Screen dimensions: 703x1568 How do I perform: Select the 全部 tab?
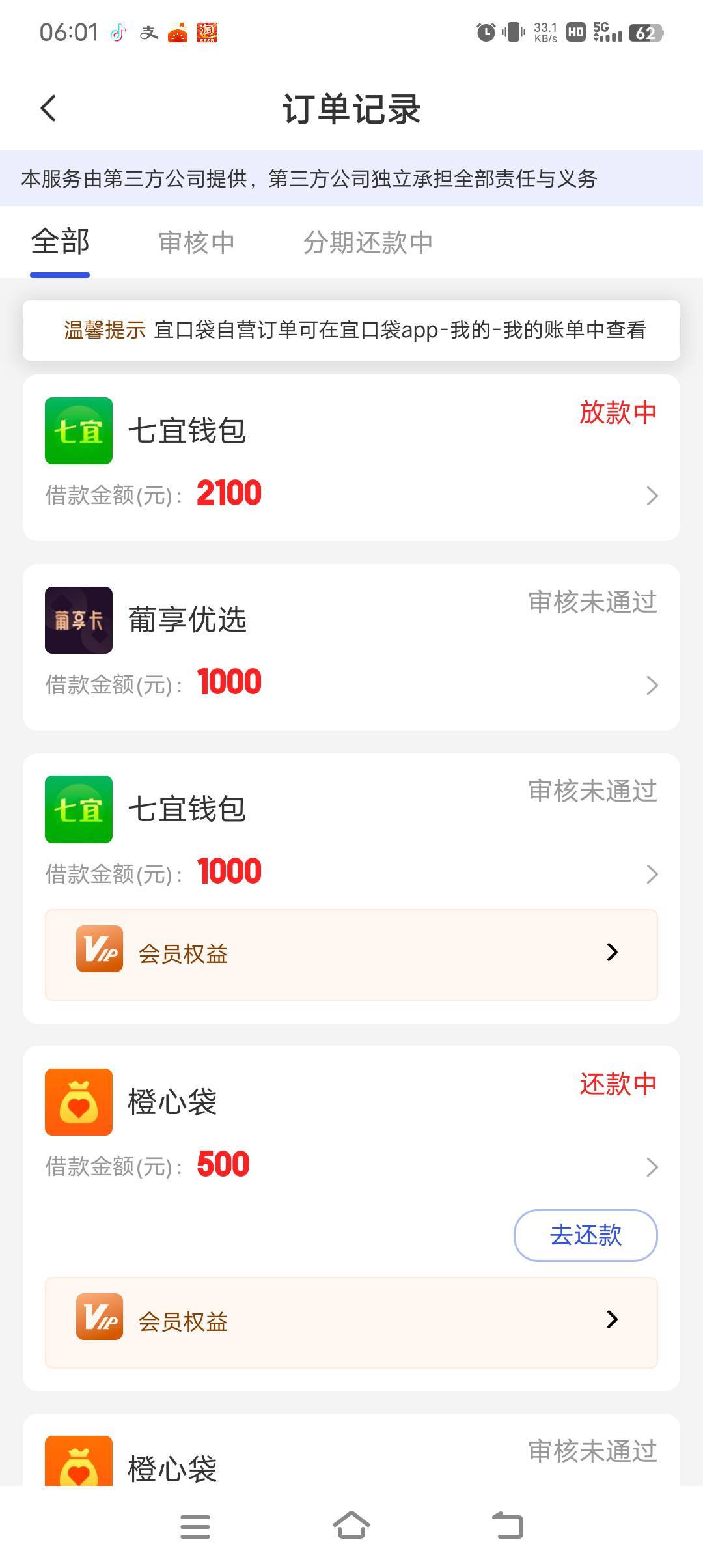pos(60,242)
